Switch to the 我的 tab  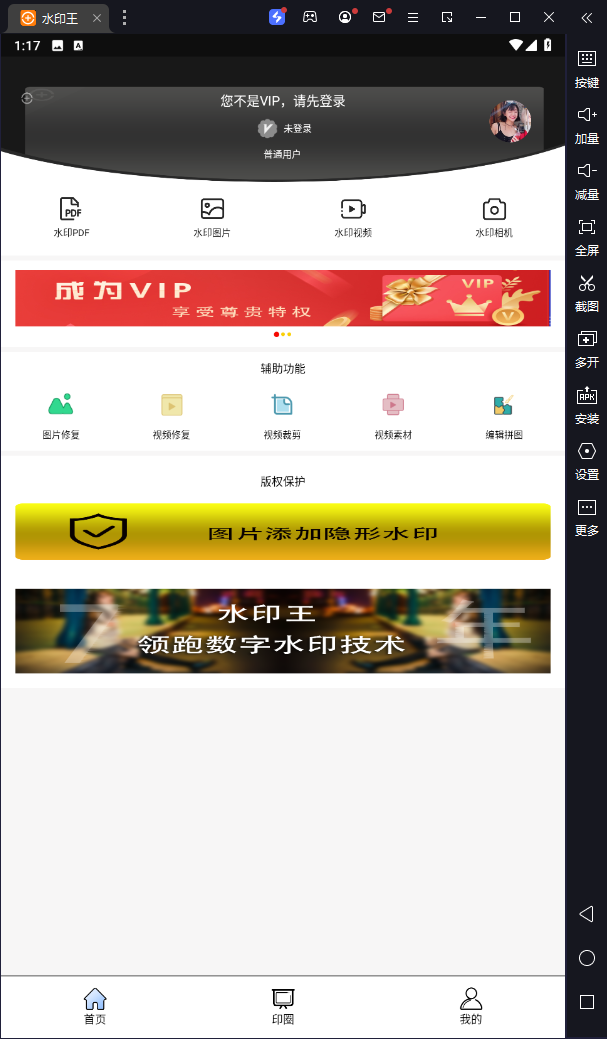tap(471, 1005)
